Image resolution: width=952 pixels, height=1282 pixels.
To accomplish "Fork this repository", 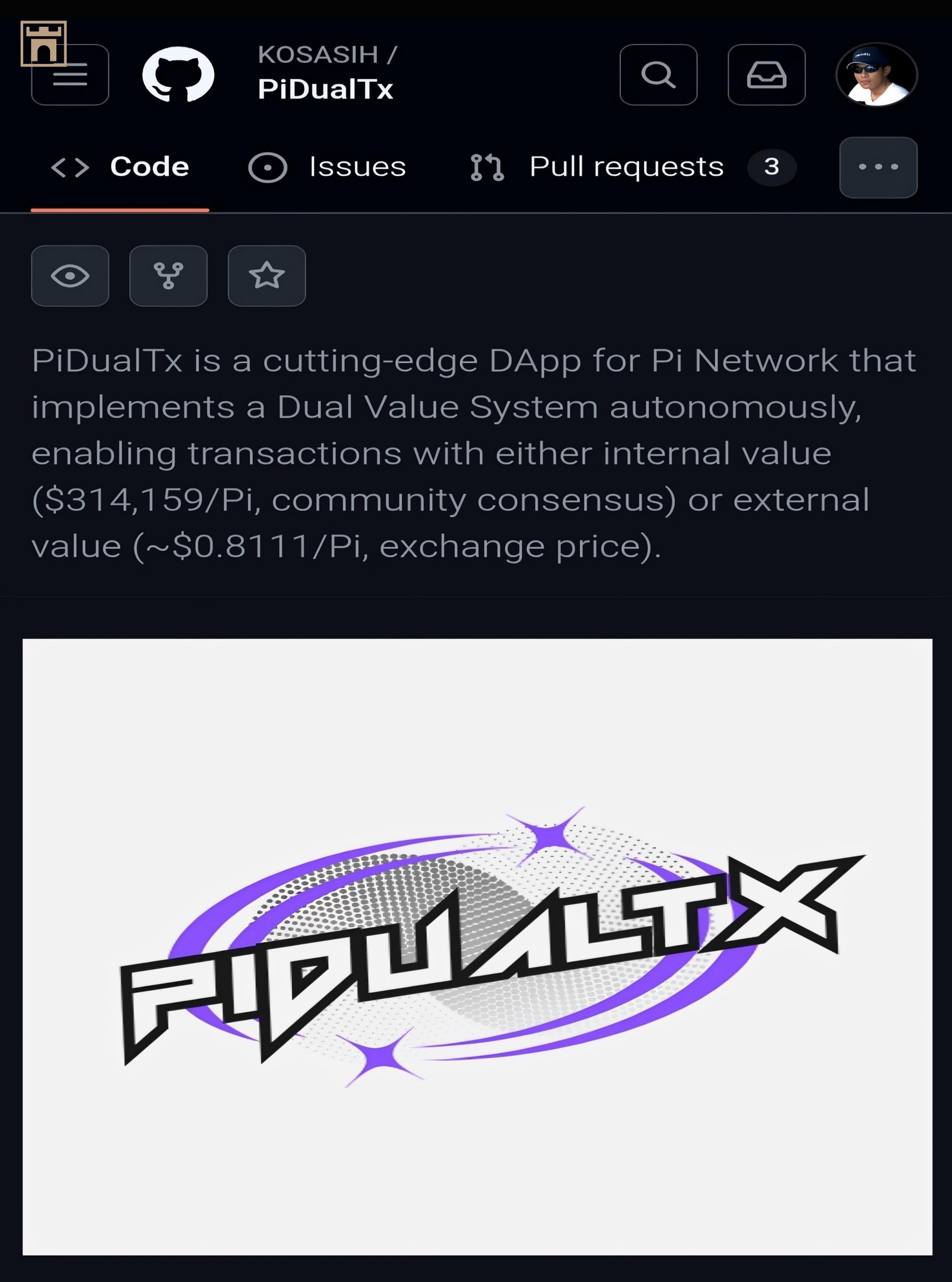I will (168, 276).
